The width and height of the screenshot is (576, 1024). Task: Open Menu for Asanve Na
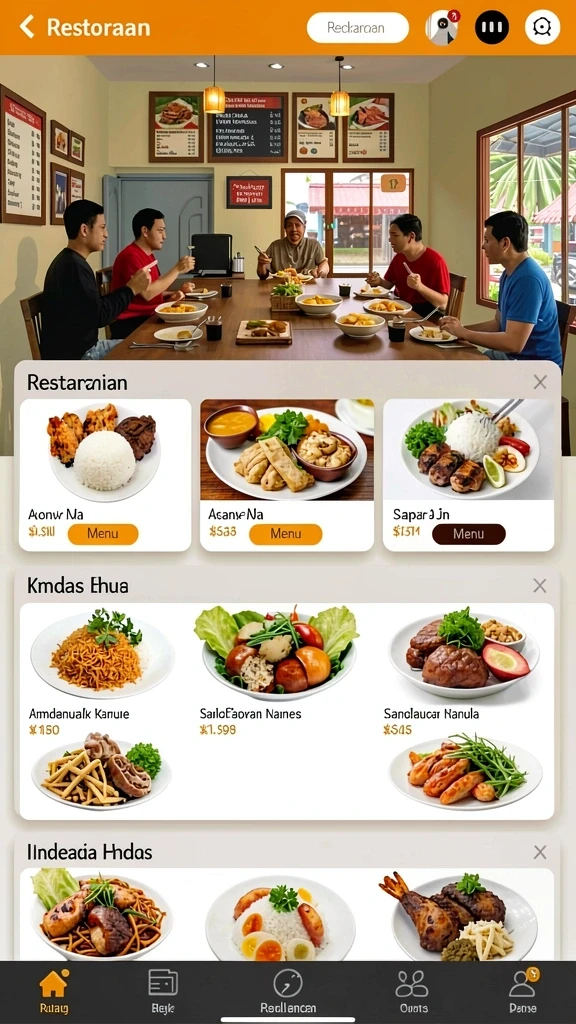point(285,534)
